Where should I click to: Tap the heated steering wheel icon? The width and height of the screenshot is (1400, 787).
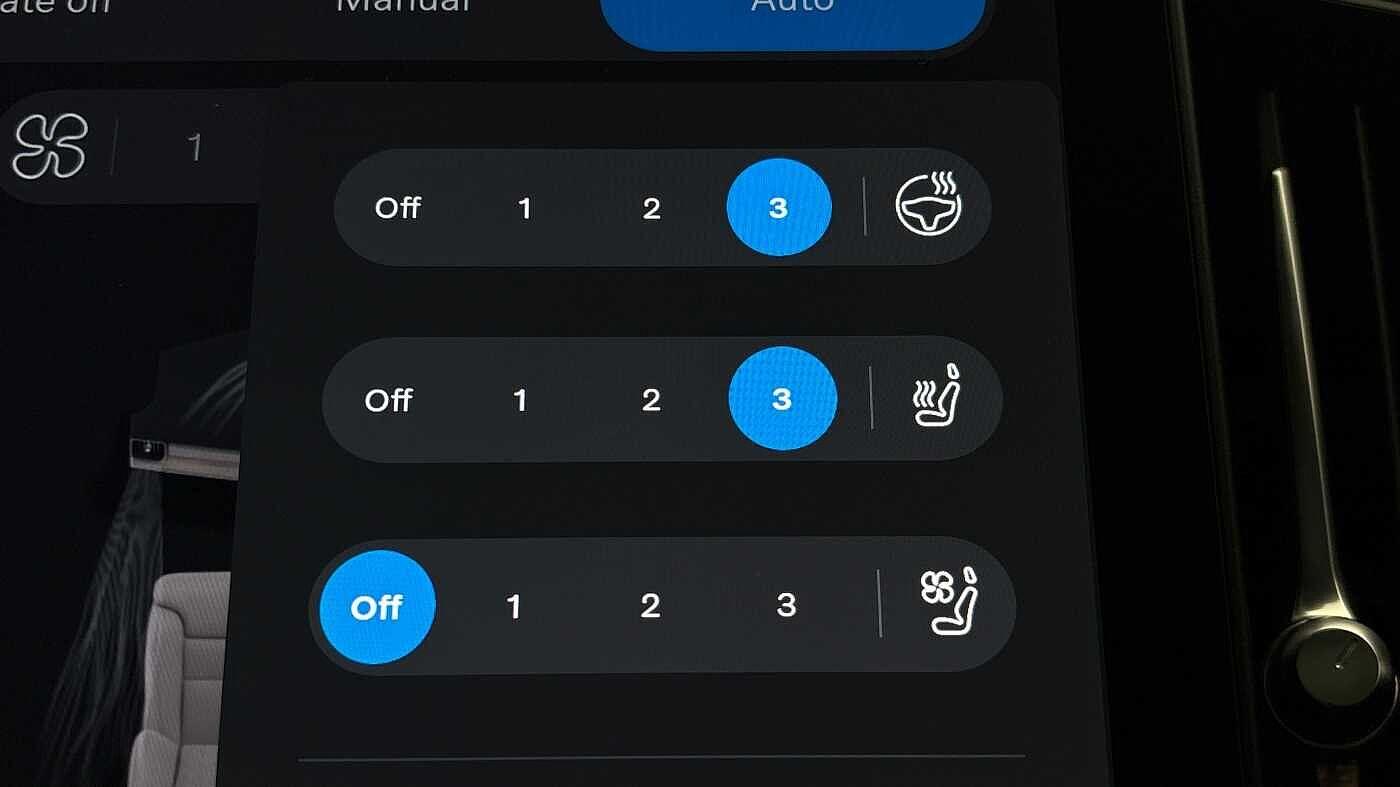[x=927, y=207]
